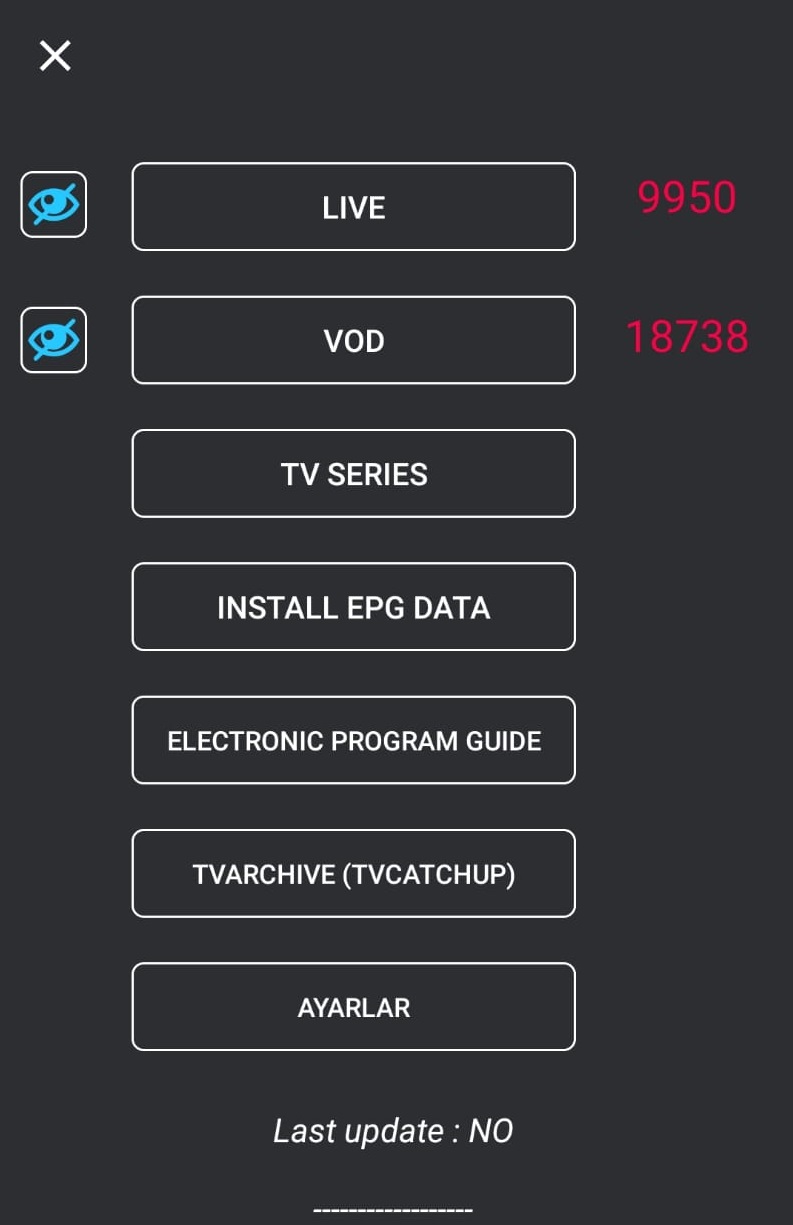The height and width of the screenshot is (1225, 793).
Task: Open TVARCHIVE (TVCATCHUP) playback
Action: click(x=353, y=874)
